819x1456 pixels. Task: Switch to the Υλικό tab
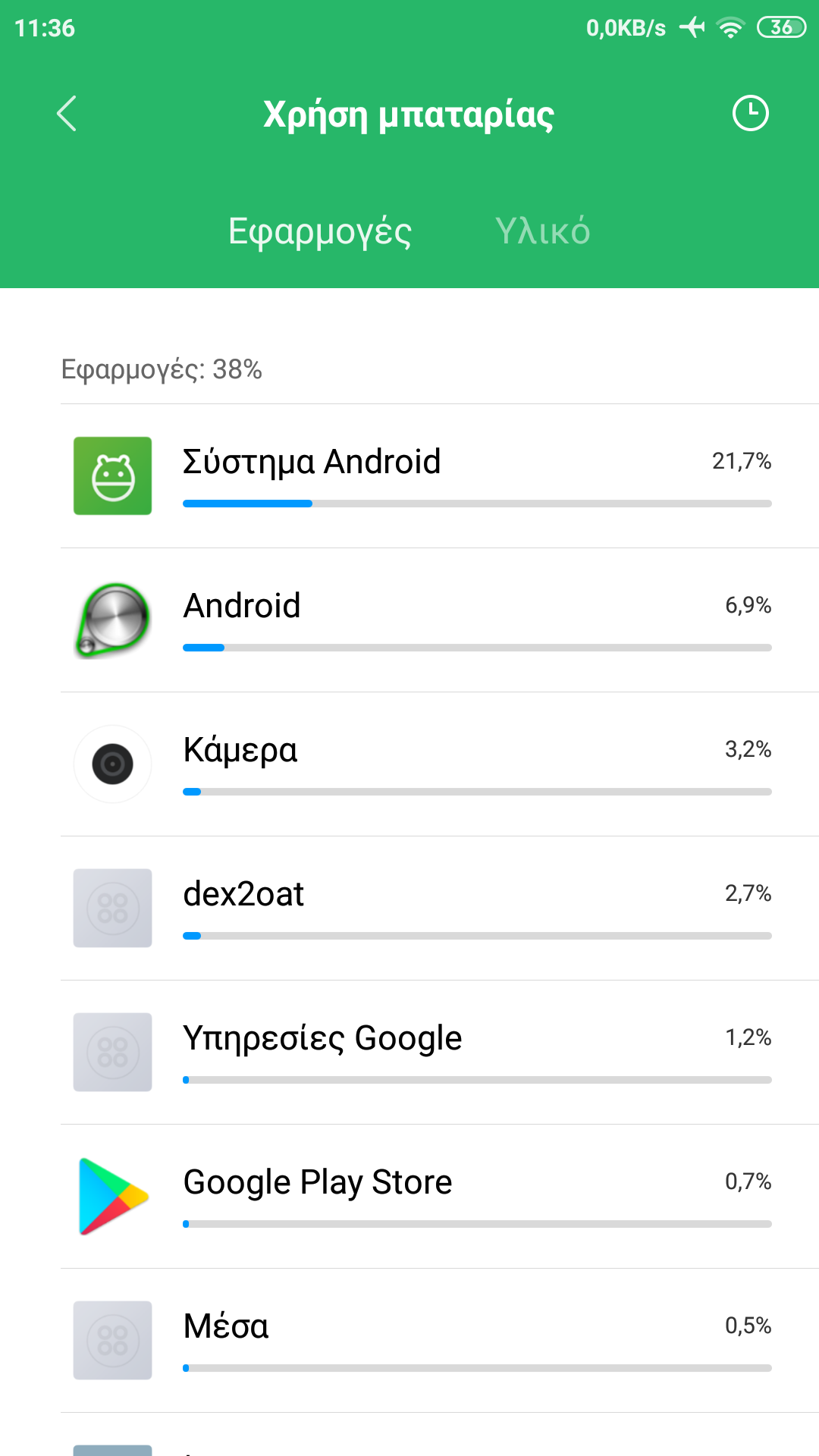tap(542, 231)
